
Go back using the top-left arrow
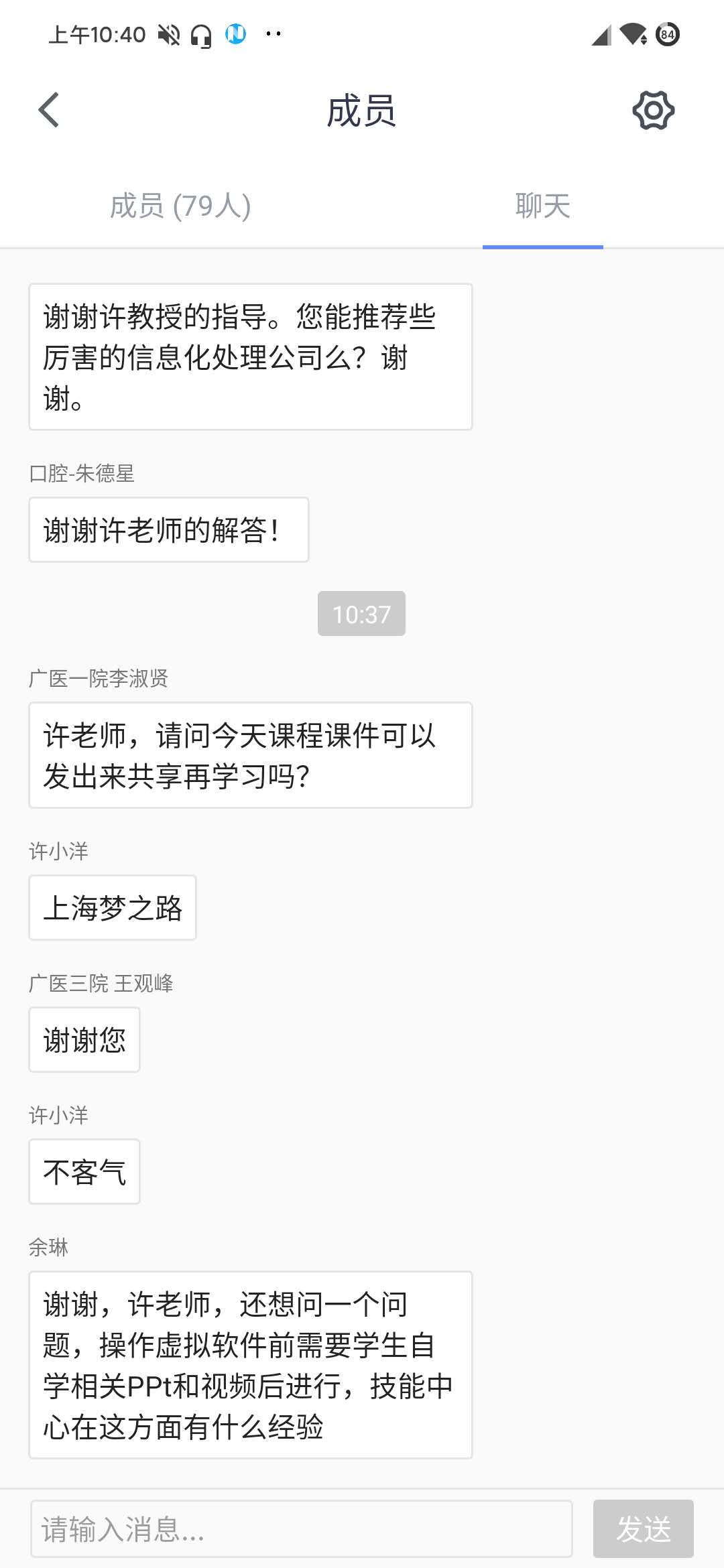(x=49, y=110)
